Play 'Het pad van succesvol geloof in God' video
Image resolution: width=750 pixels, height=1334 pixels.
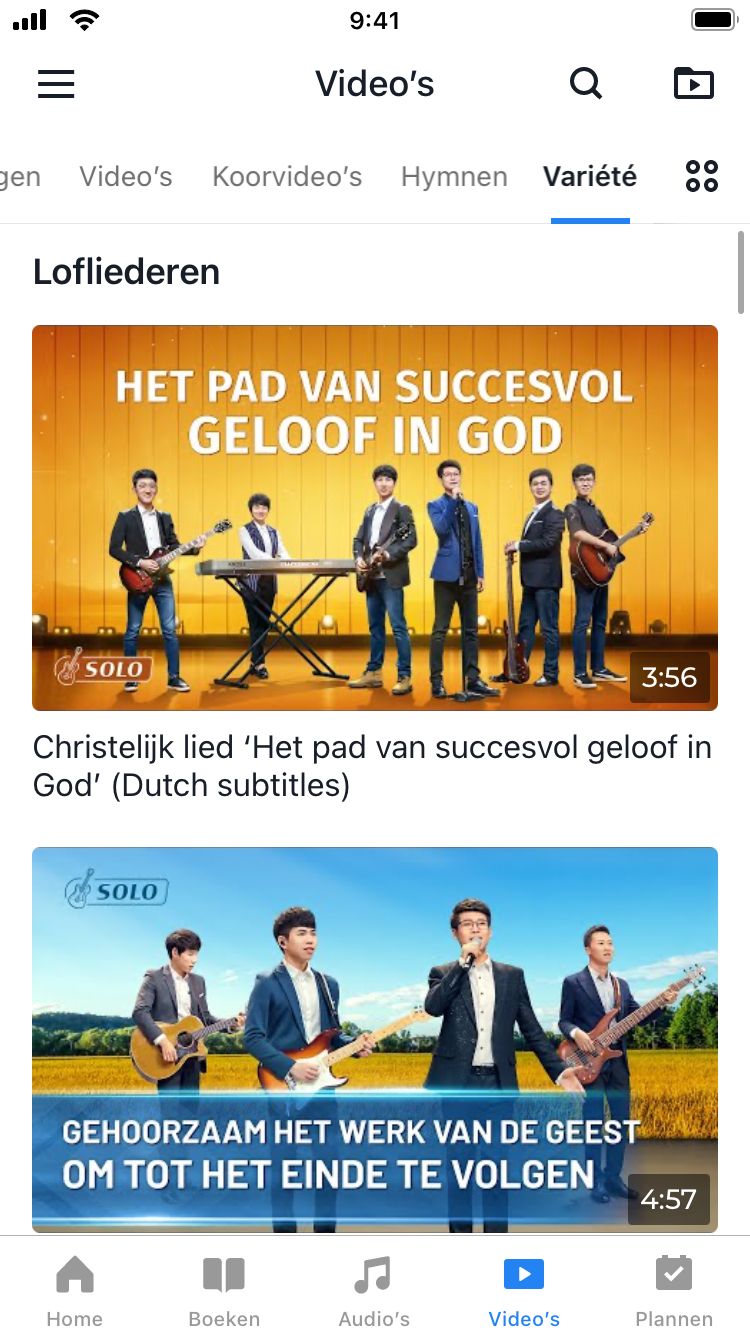coord(375,517)
